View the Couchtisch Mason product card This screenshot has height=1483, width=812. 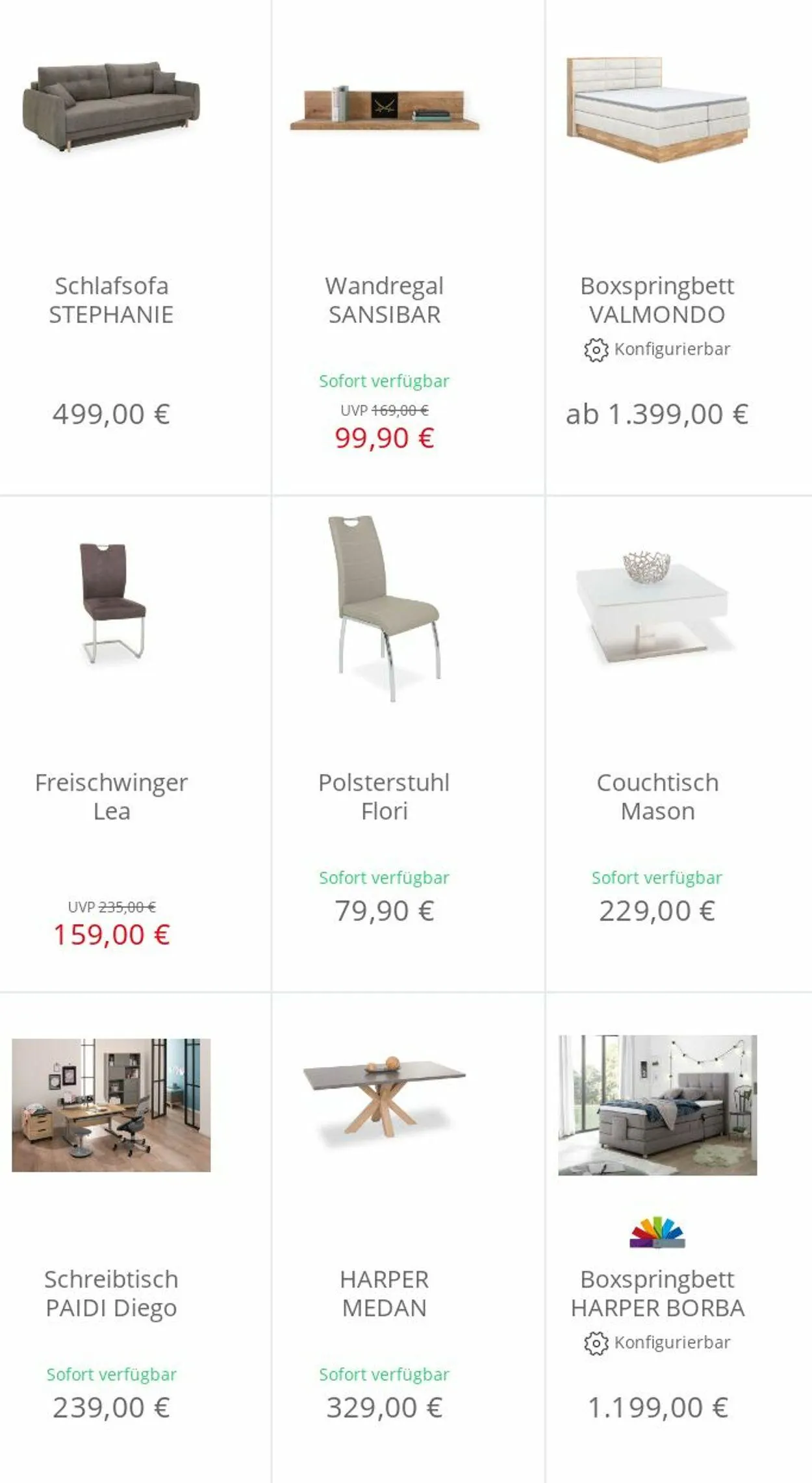[679, 743]
